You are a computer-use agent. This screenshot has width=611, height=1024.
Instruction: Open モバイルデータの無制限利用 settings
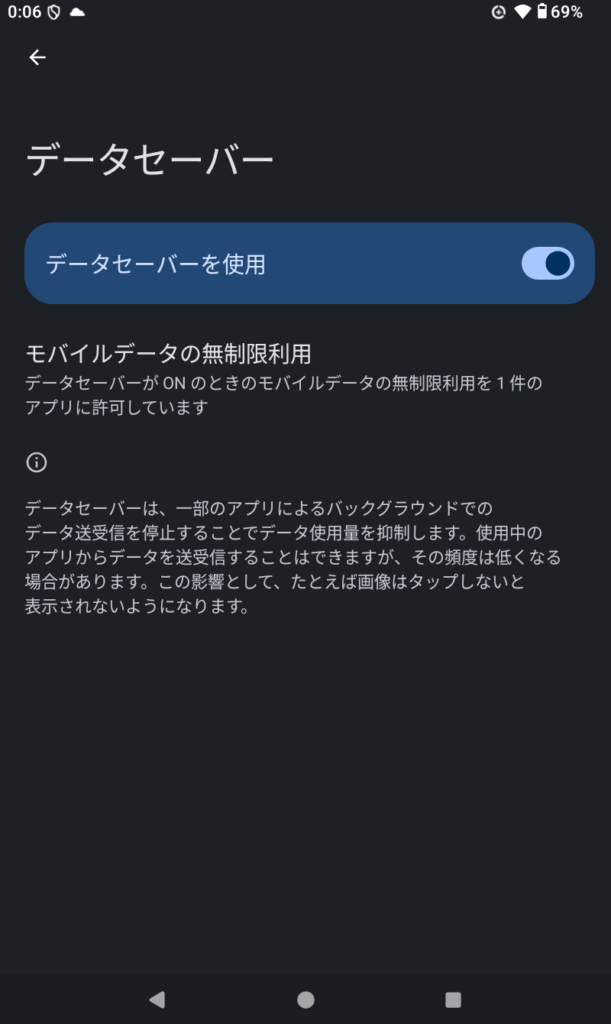(285, 380)
